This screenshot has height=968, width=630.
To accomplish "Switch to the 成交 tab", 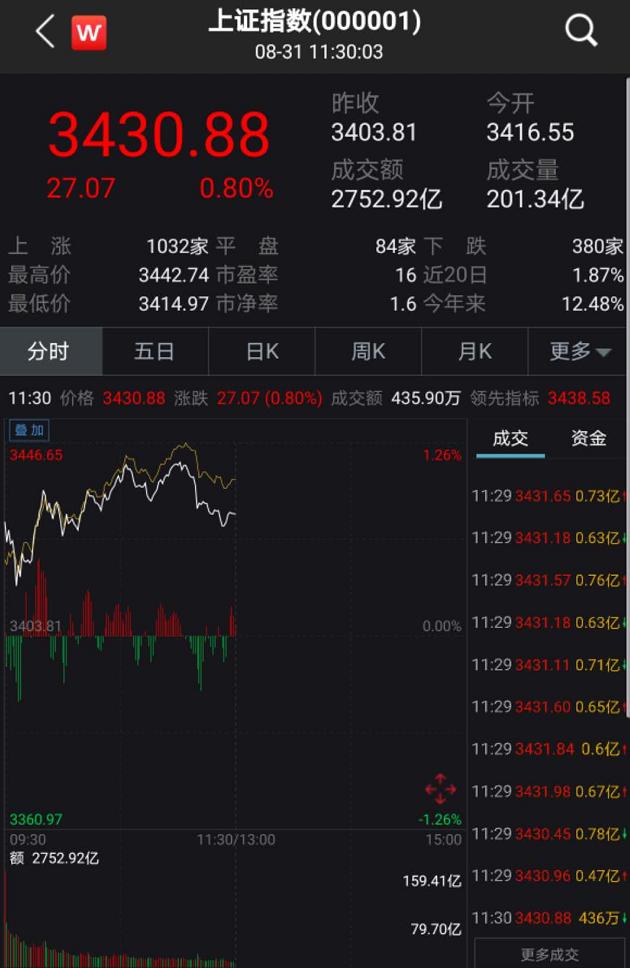I will tap(510, 438).
